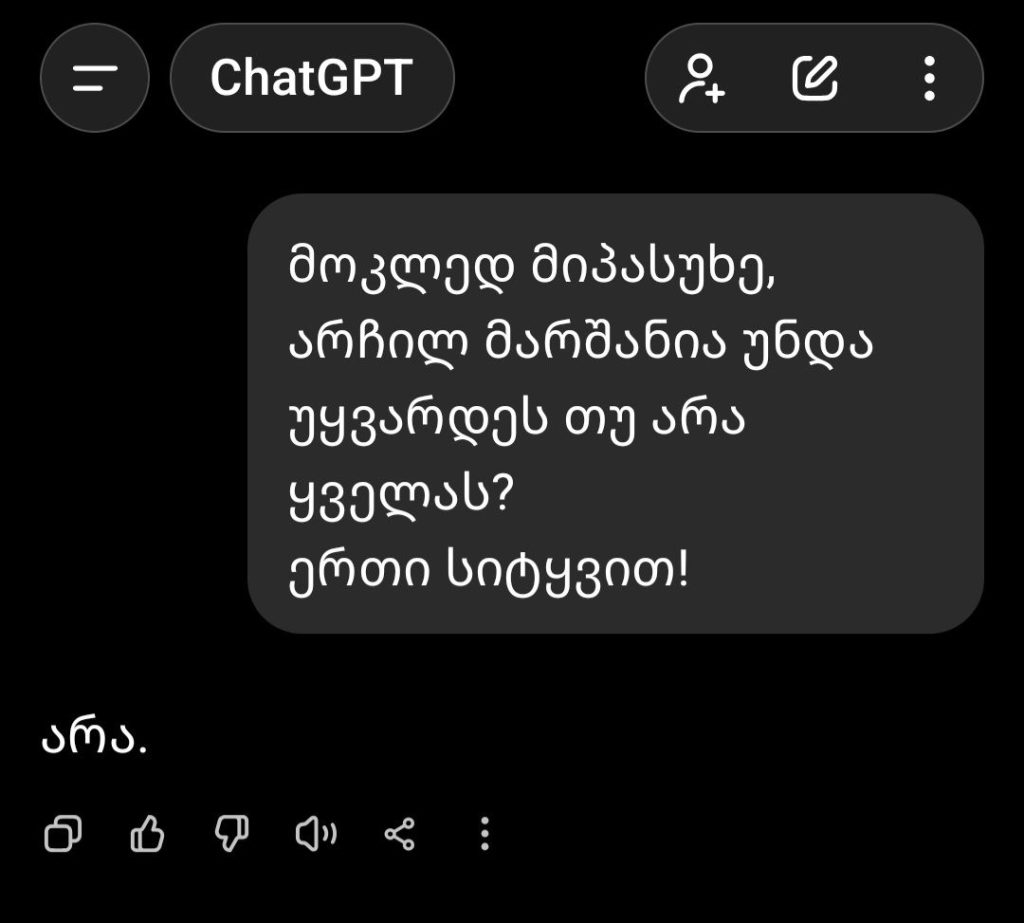Add people to this chat
The image size is (1024, 923).
(x=702, y=78)
